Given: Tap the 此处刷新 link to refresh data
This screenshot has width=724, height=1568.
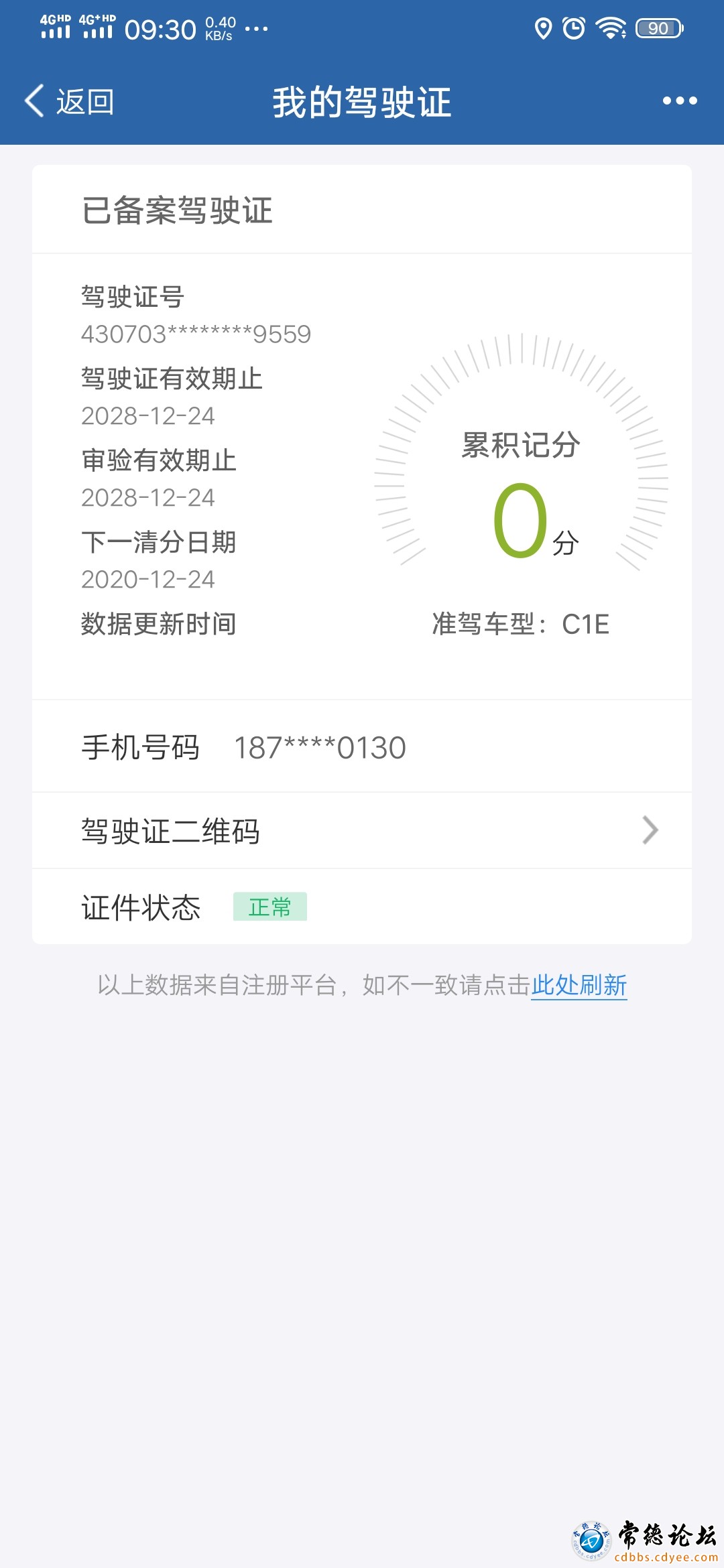Looking at the screenshot, I should coord(579,985).
